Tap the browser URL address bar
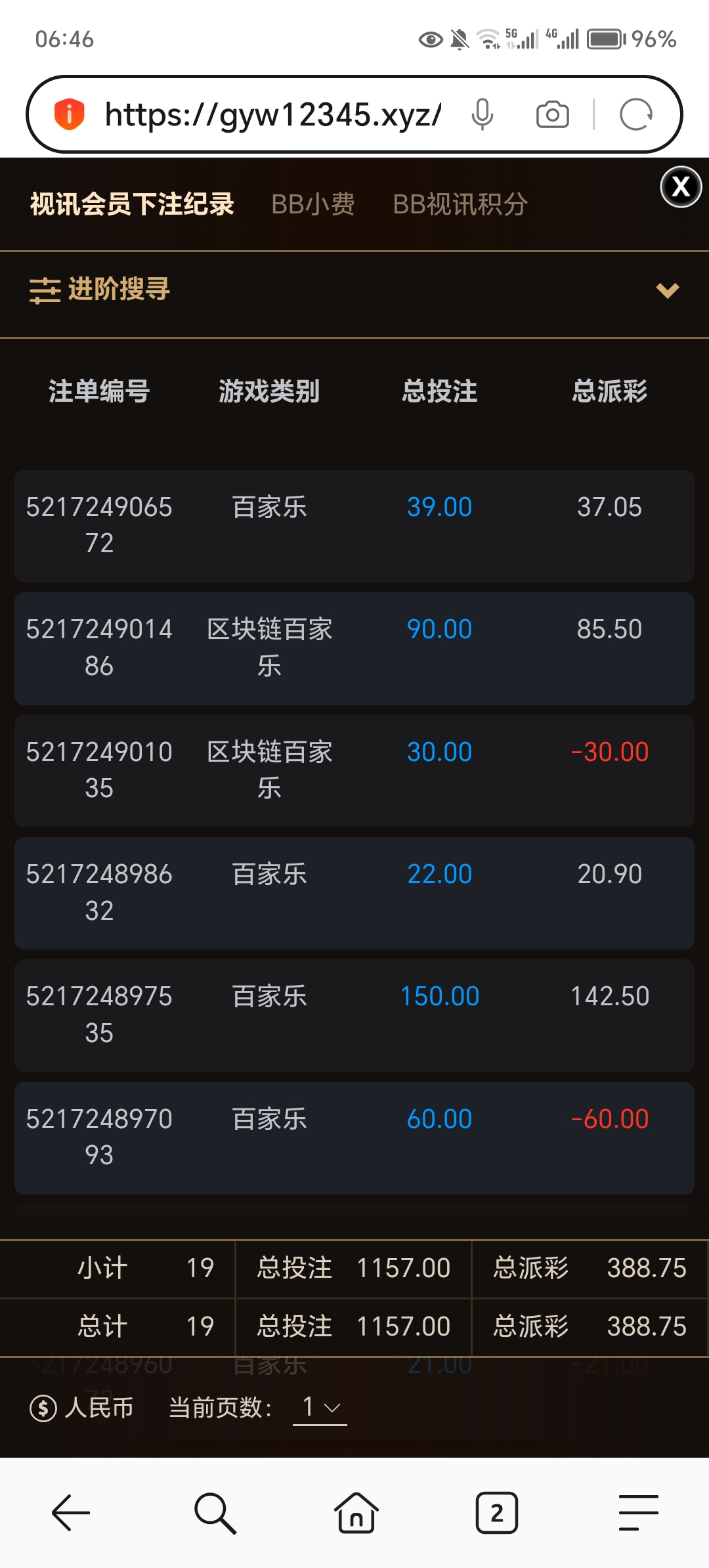 coord(272,115)
